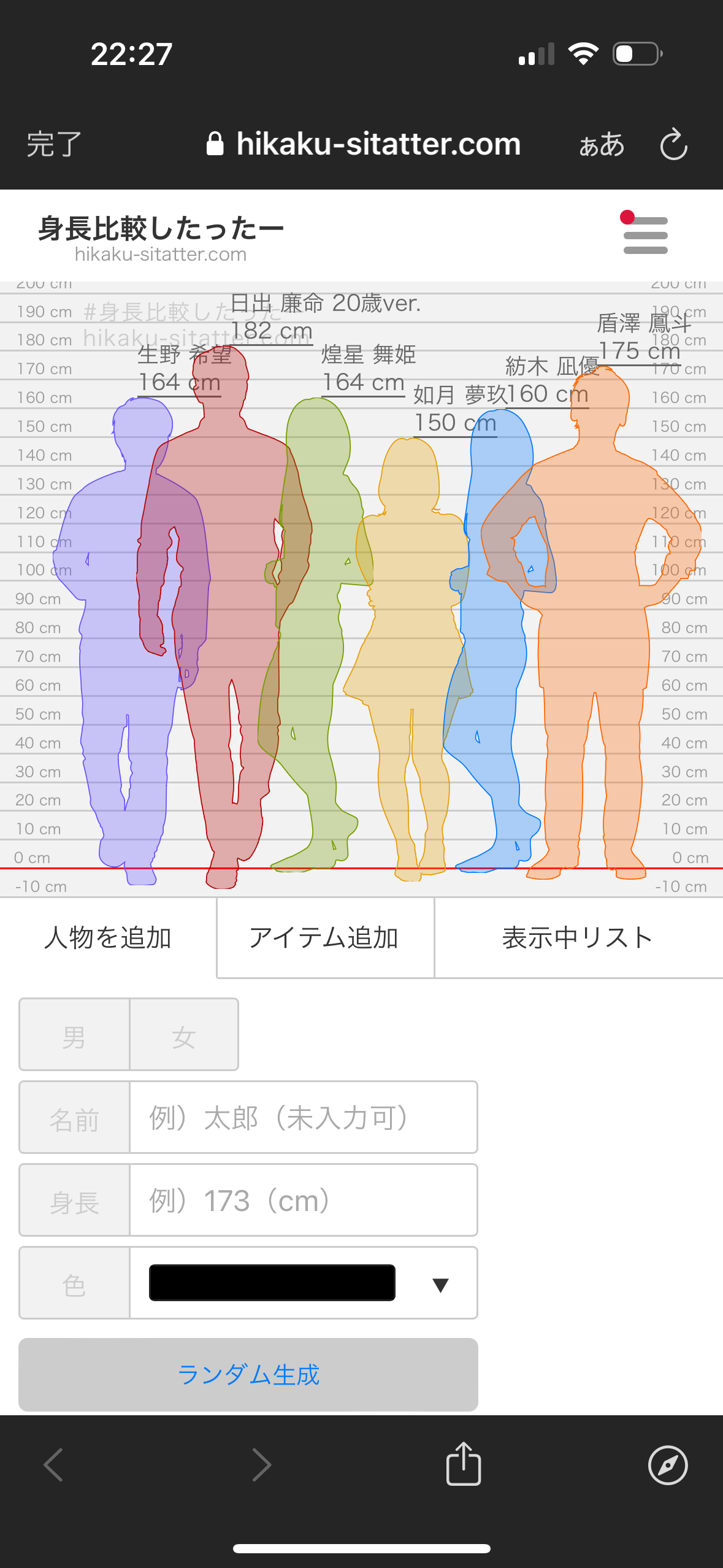Select 男 as gender
723x1568 pixels.
click(x=74, y=1034)
